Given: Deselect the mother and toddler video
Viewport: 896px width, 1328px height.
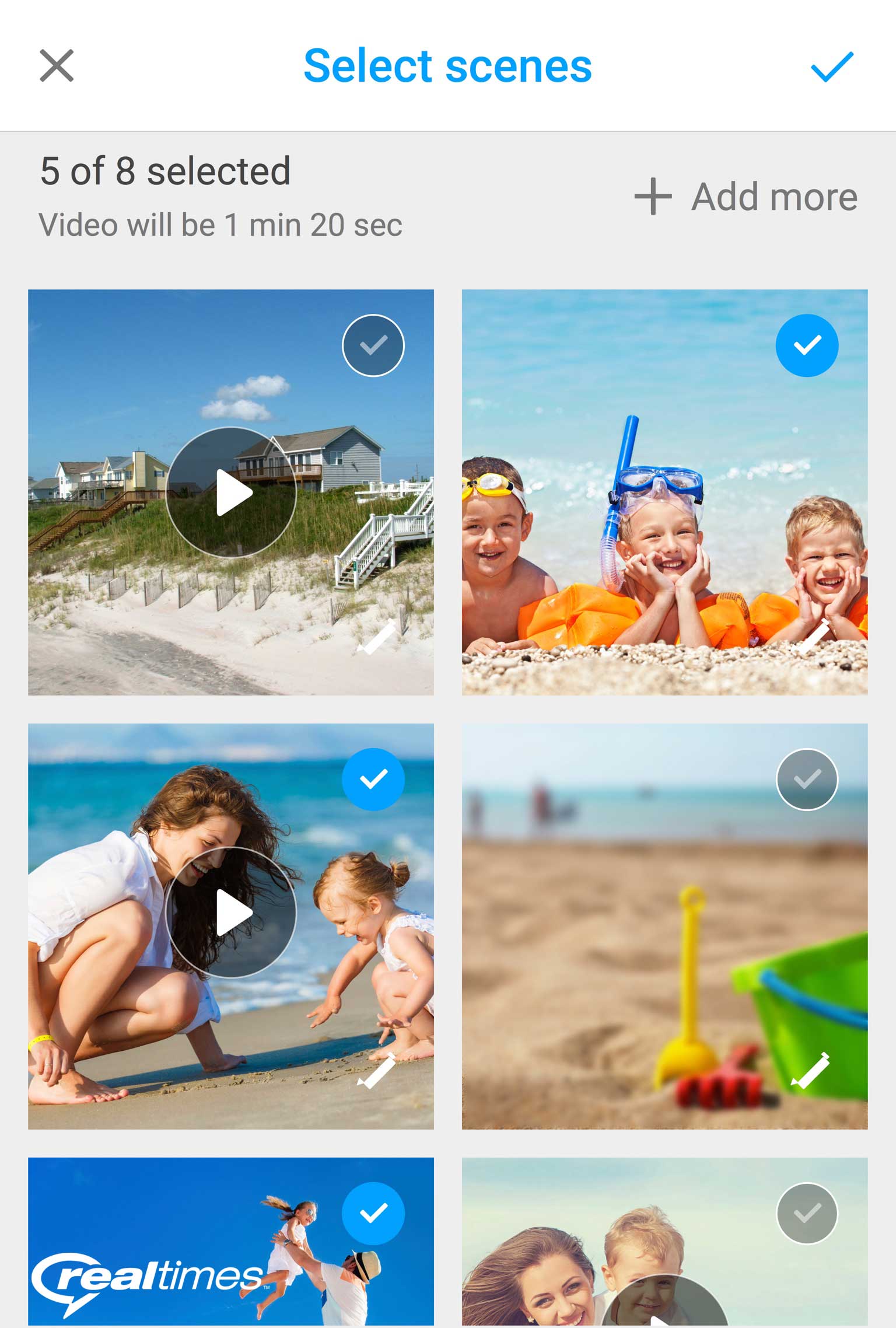Looking at the screenshot, I should click(373, 780).
